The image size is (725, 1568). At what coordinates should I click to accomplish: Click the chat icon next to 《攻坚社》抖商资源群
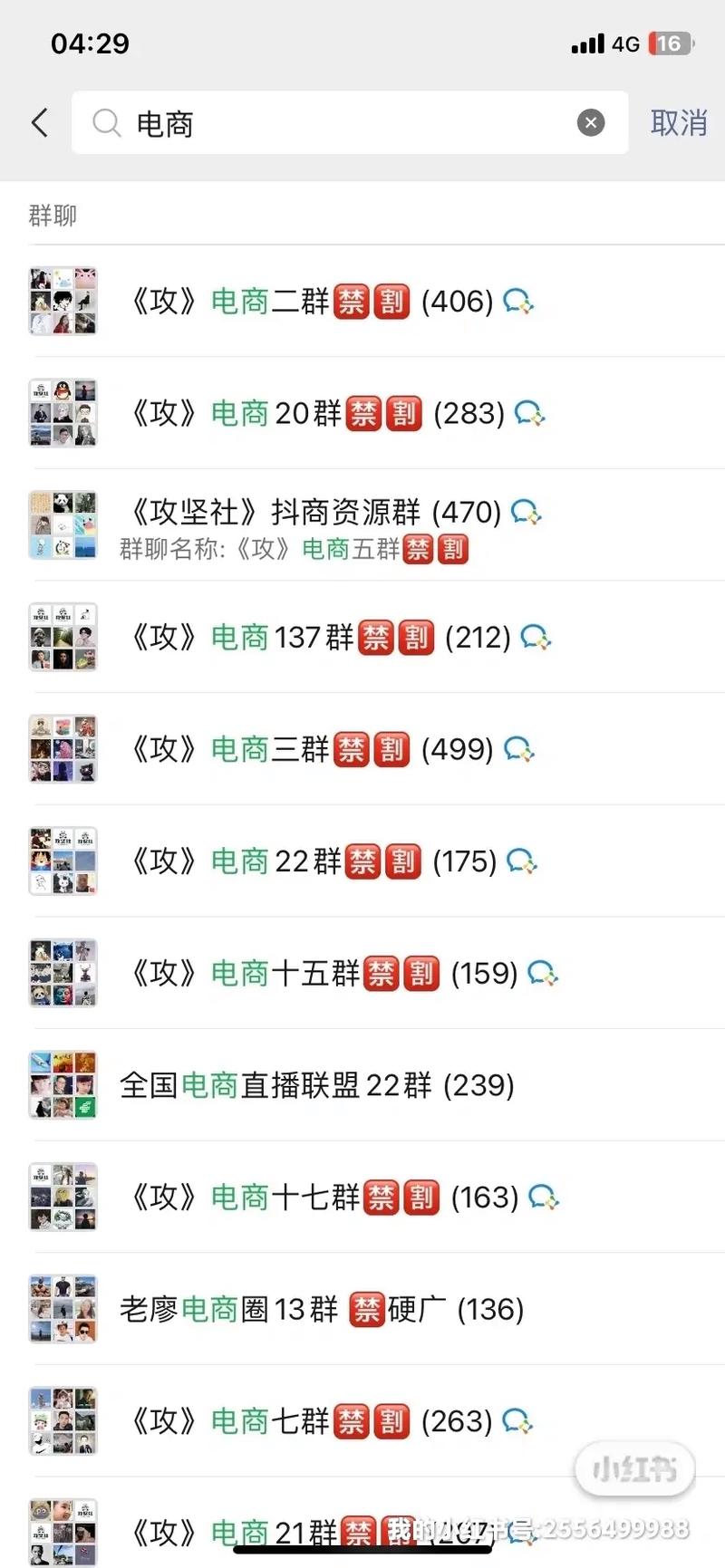527,513
